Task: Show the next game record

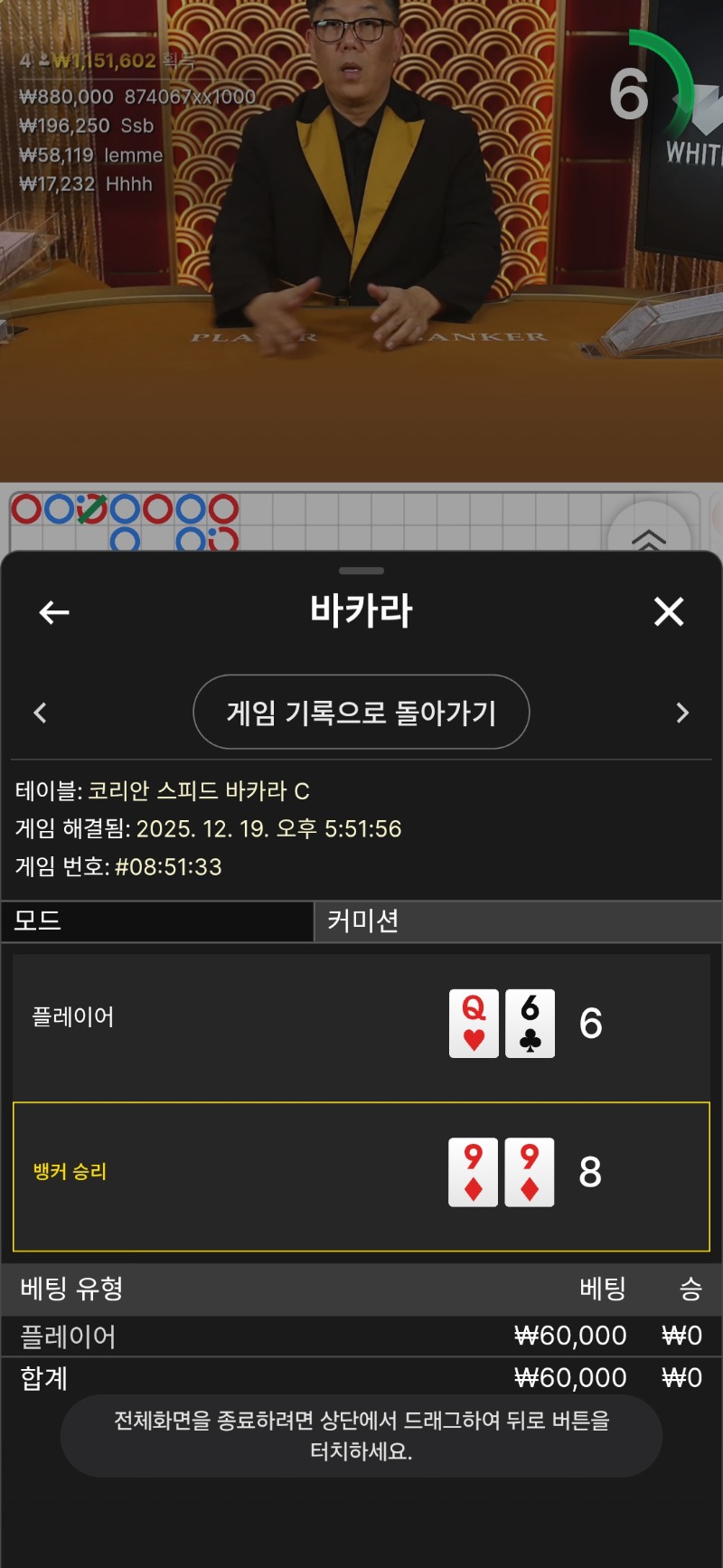Action: [x=682, y=713]
